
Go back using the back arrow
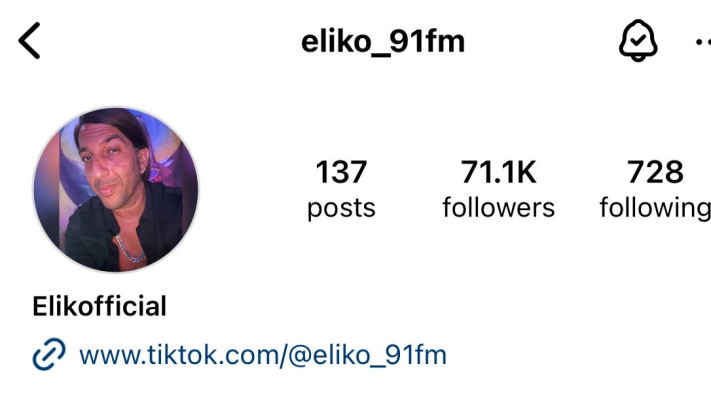pos(30,42)
